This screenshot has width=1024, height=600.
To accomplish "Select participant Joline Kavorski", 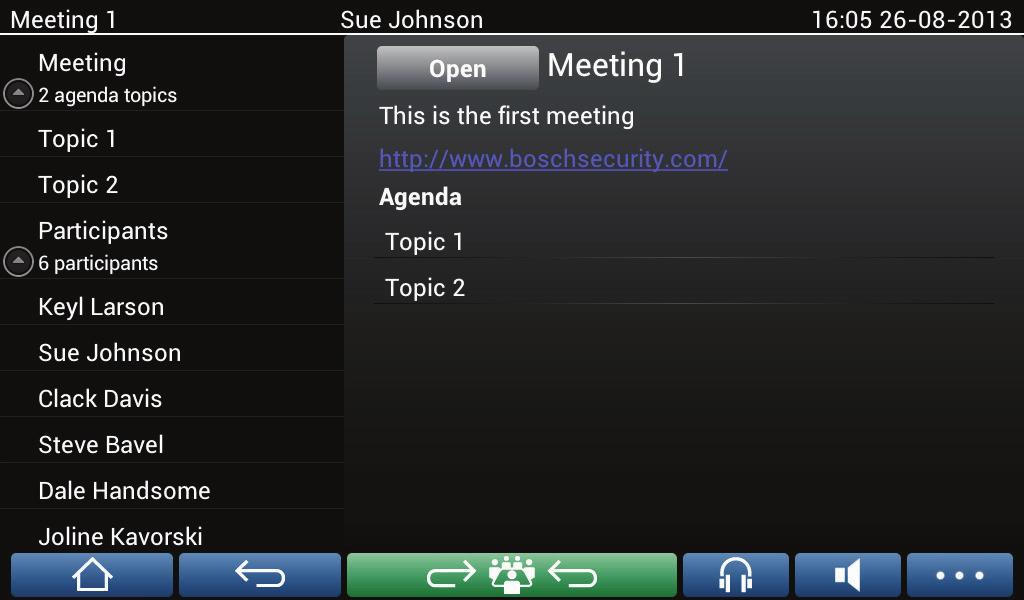I will pos(120,536).
